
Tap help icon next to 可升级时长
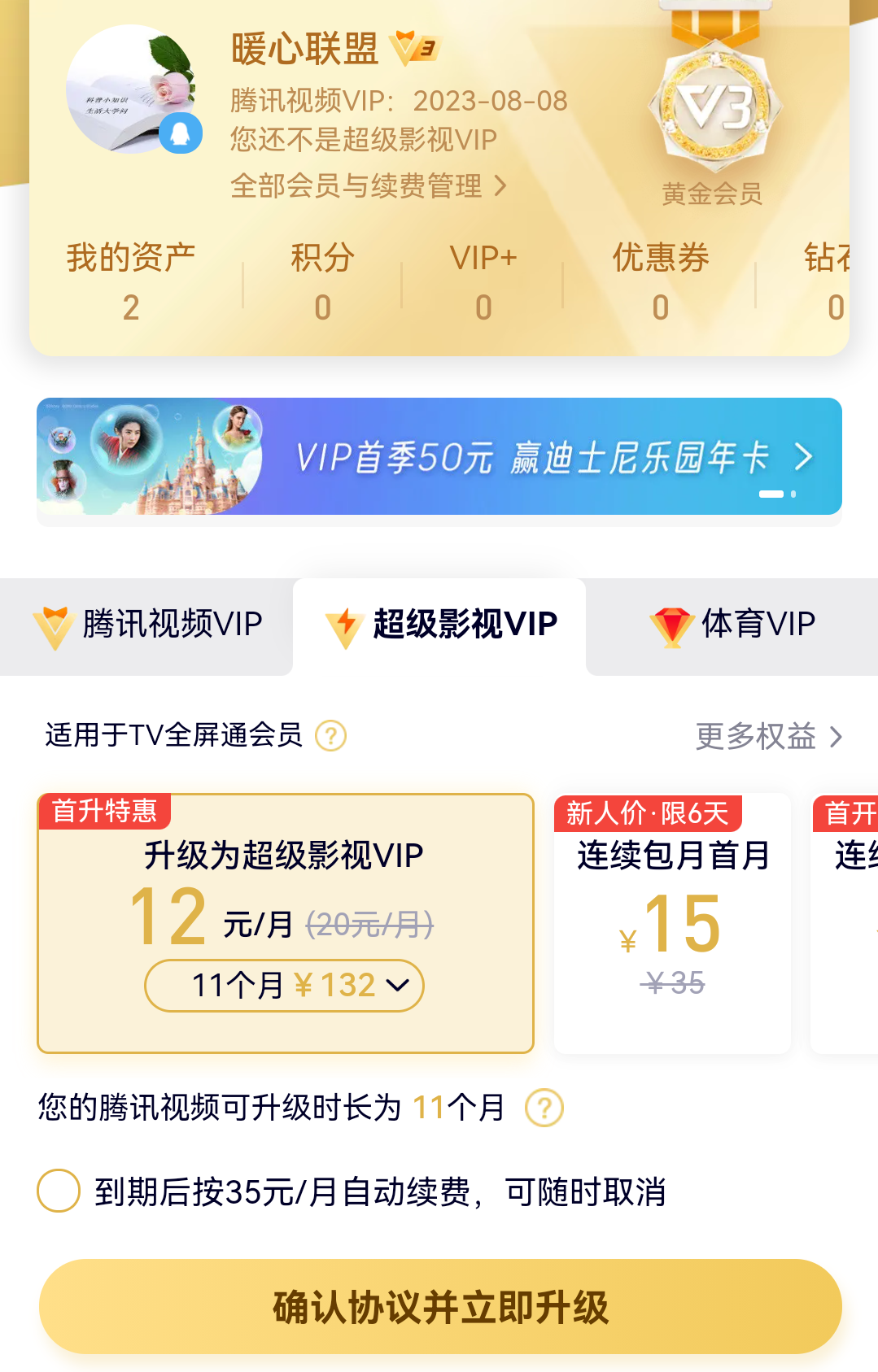click(x=544, y=1108)
